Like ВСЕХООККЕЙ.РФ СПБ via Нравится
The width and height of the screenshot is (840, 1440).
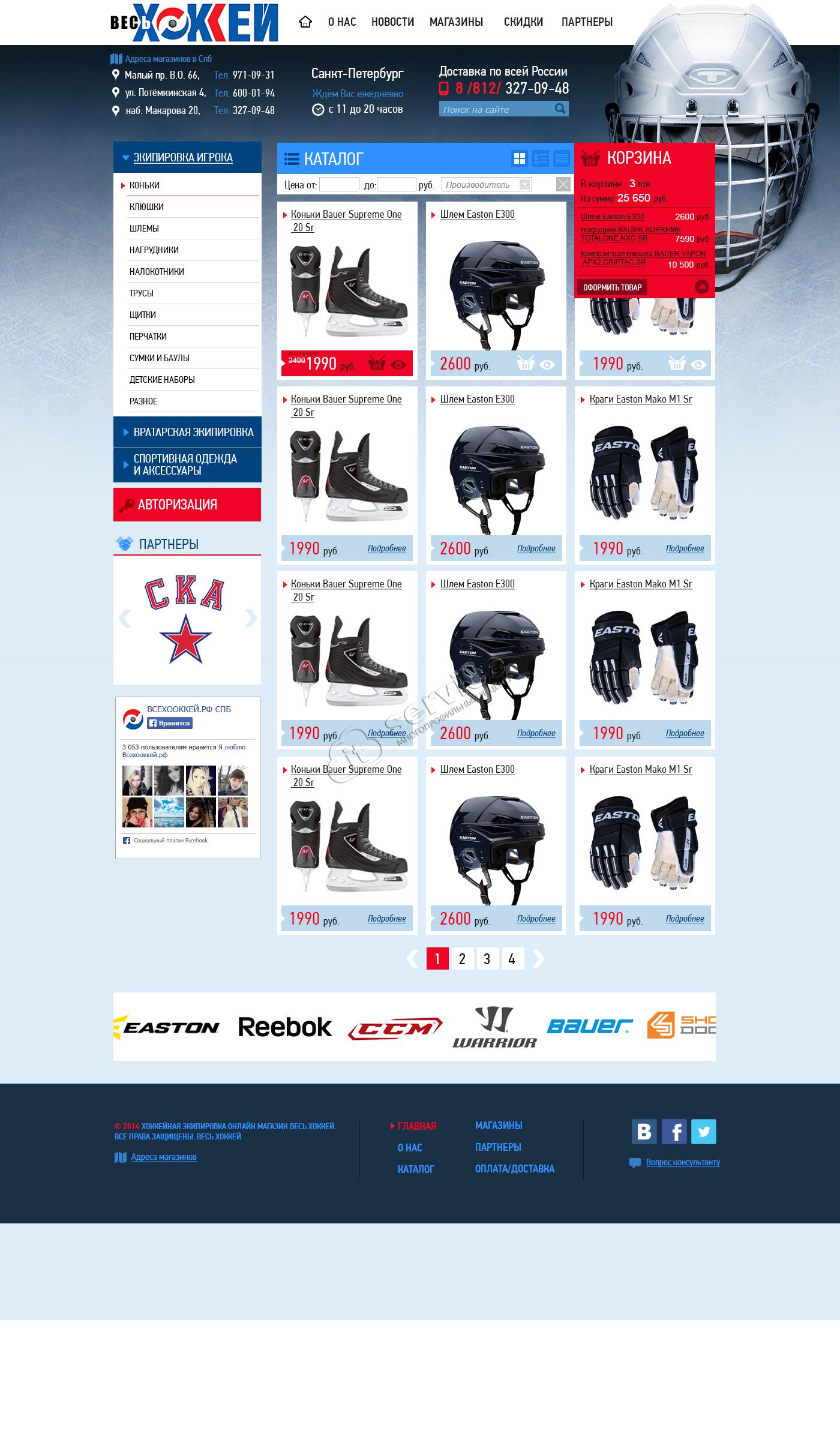click(x=170, y=723)
